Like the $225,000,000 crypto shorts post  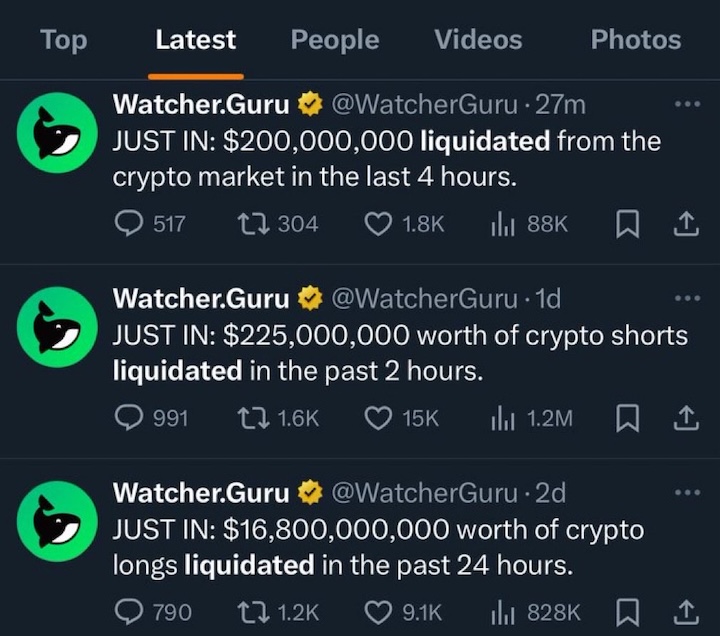tap(377, 418)
